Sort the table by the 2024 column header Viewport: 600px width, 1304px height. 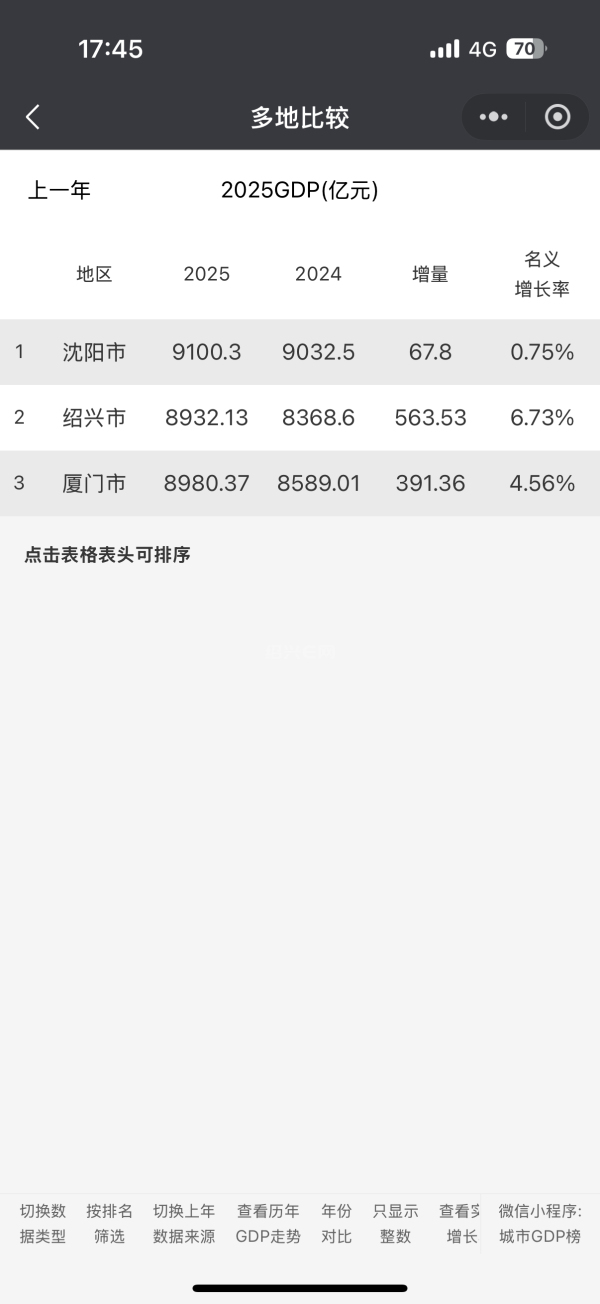pos(318,274)
